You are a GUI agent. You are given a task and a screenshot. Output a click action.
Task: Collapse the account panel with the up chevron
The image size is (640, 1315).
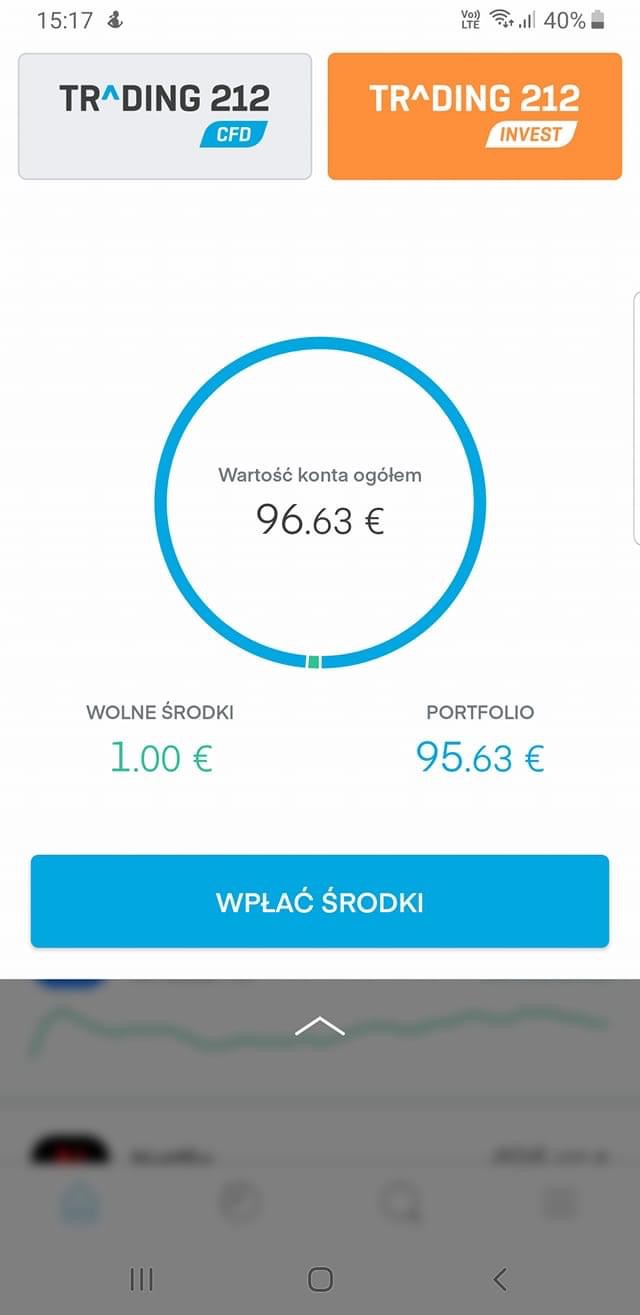320,1025
